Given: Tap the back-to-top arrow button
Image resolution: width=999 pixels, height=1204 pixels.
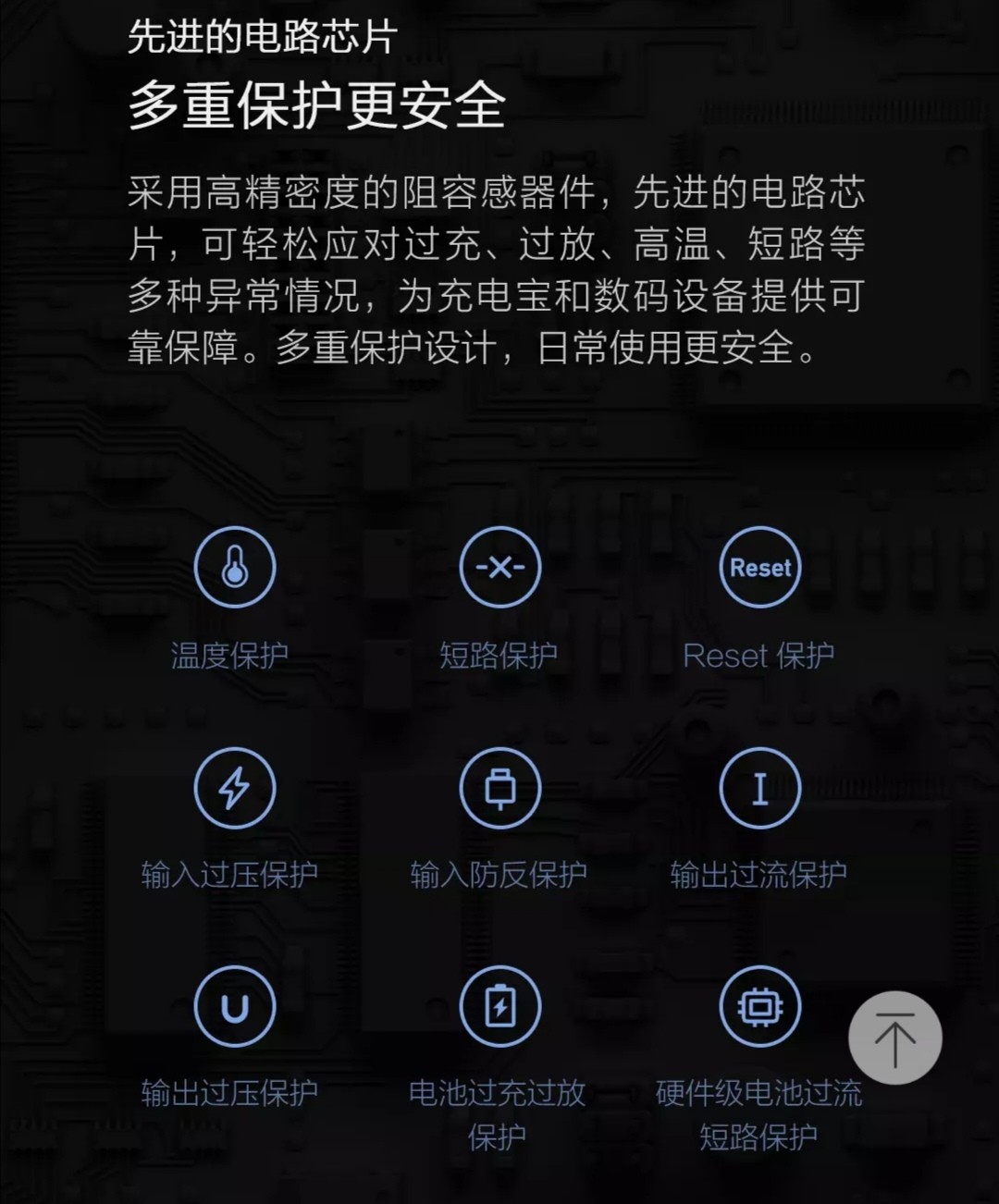Looking at the screenshot, I should (x=894, y=1038).
